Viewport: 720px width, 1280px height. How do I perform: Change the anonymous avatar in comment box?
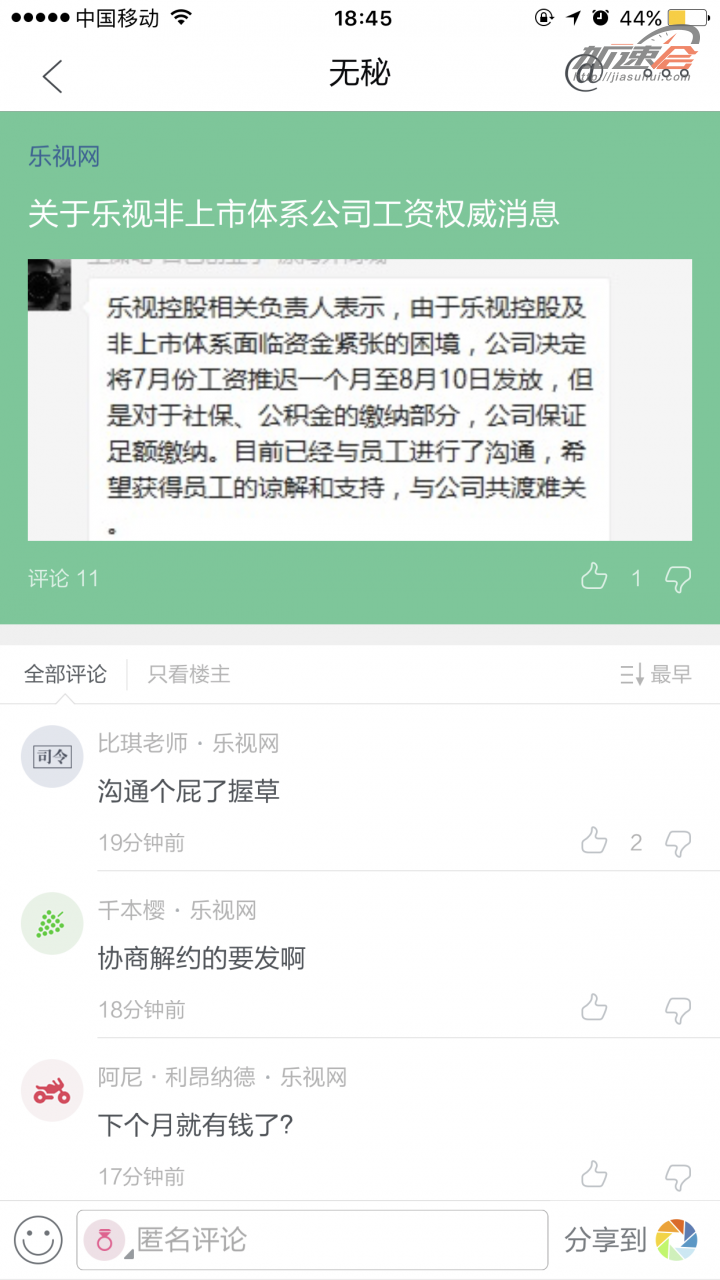click(106, 1240)
